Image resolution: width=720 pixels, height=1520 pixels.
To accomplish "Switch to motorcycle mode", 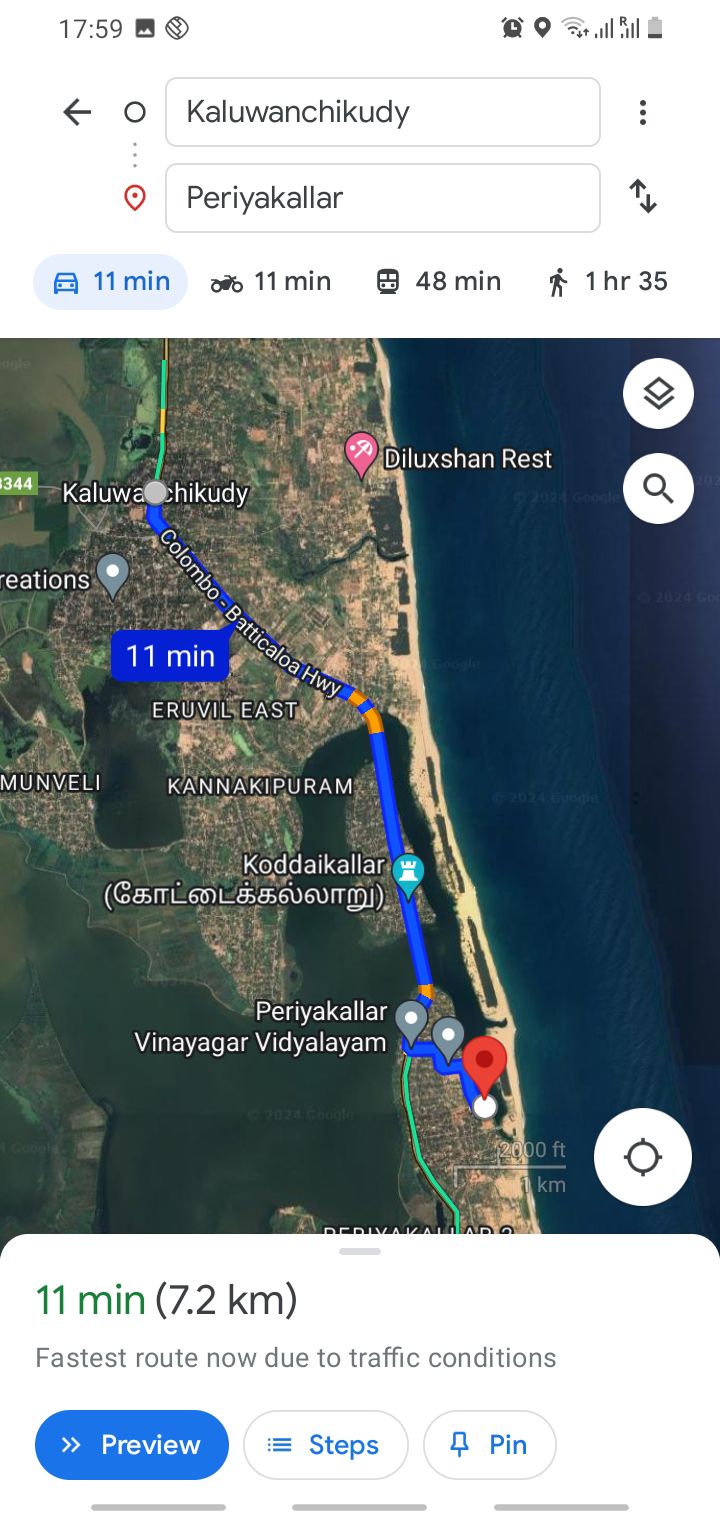I will (x=271, y=282).
